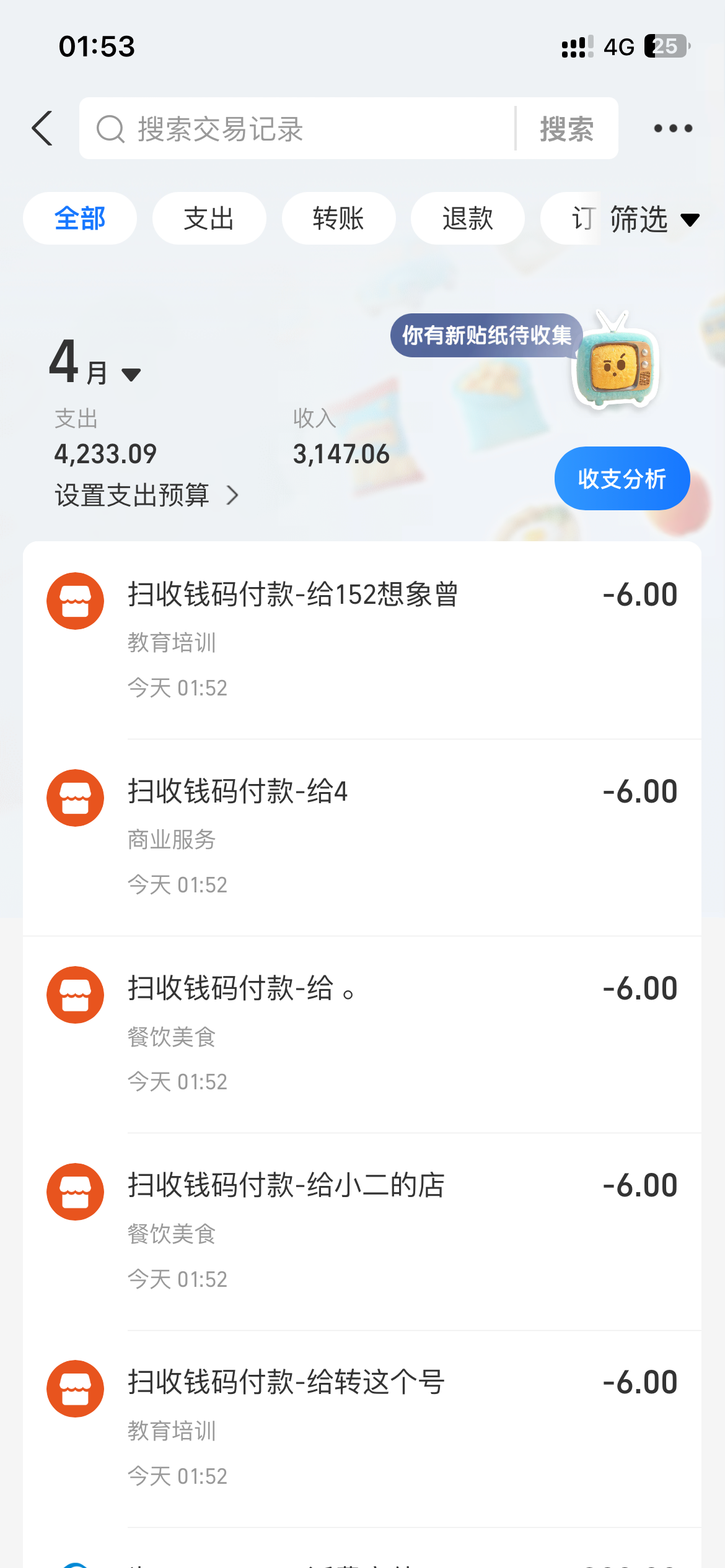This screenshot has width=725, height=1568.
Task: Go back using the top-left arrow
Action: click(42, 129)
